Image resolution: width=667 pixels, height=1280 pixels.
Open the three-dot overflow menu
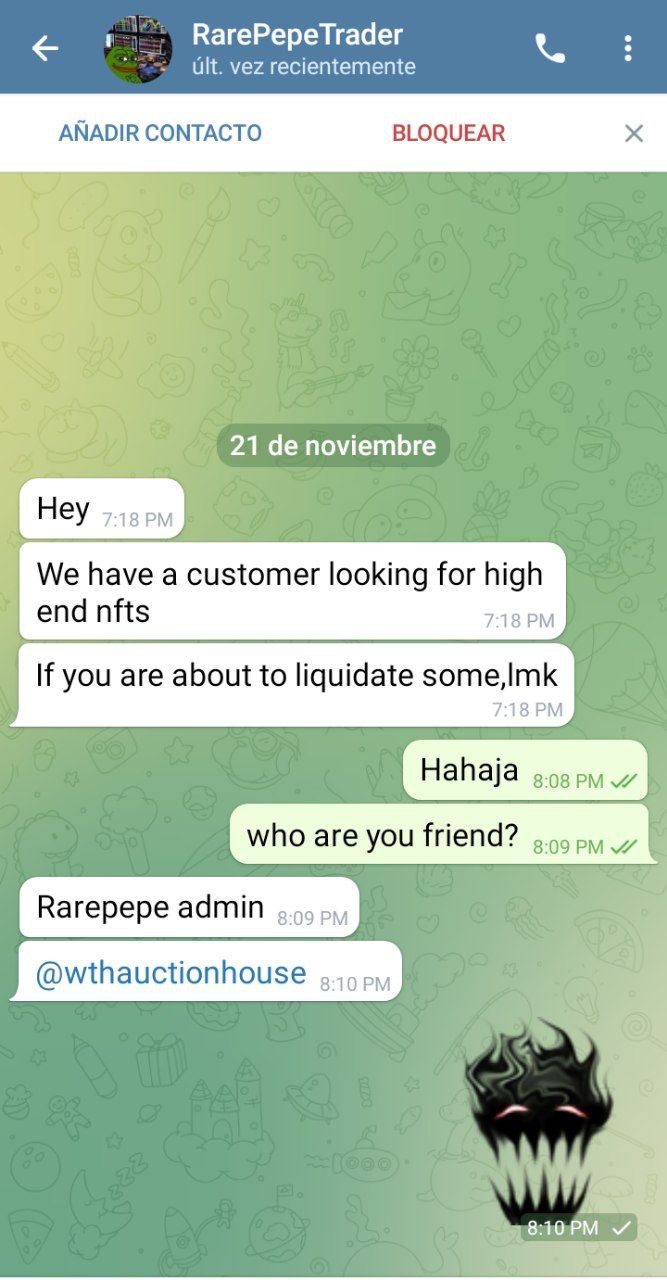click(627, 48)
